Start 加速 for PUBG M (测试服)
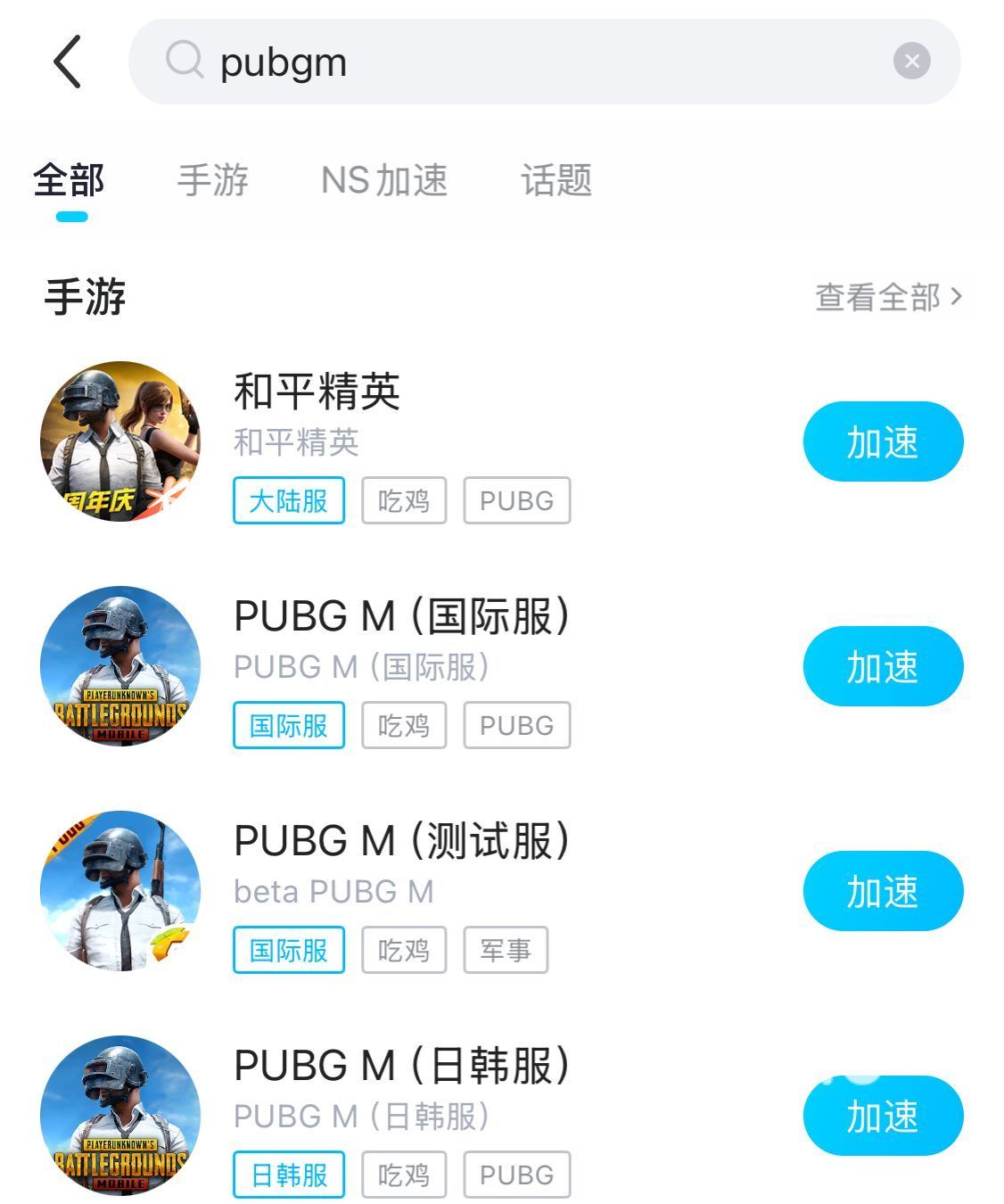Image resolution: width=1004 pixels, height=1204 pixels. [x=883, y=891]
